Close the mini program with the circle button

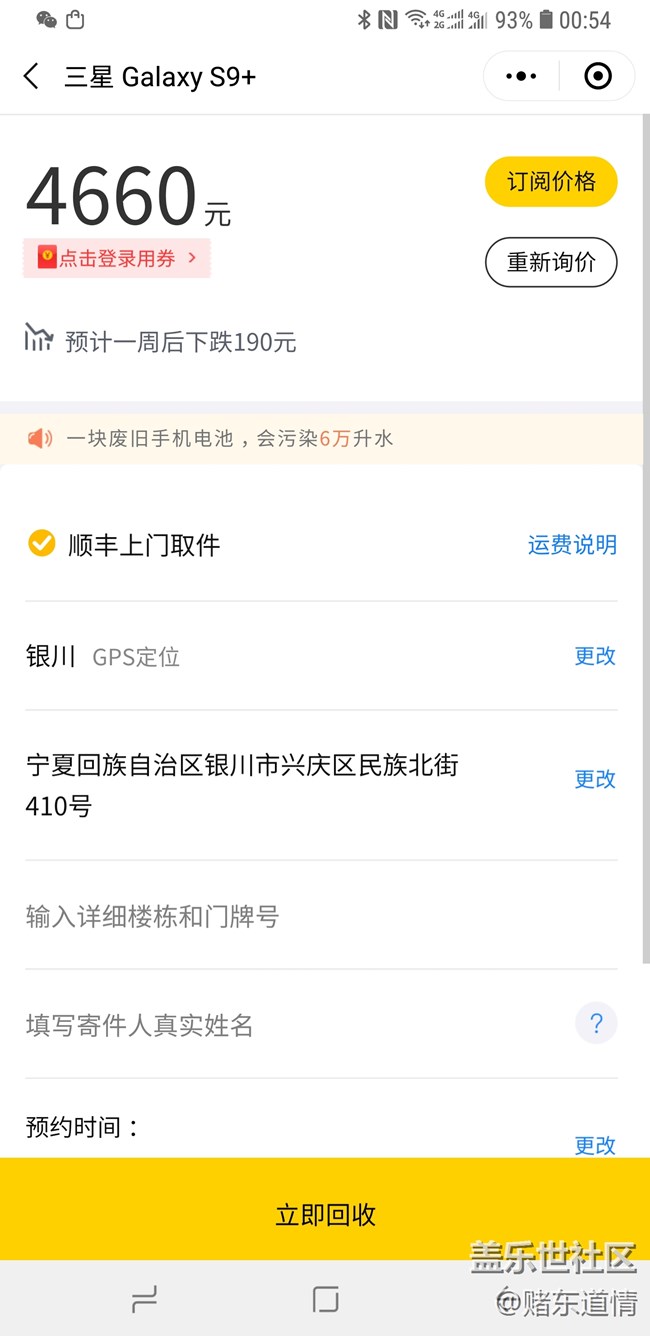tap(597, 76)
